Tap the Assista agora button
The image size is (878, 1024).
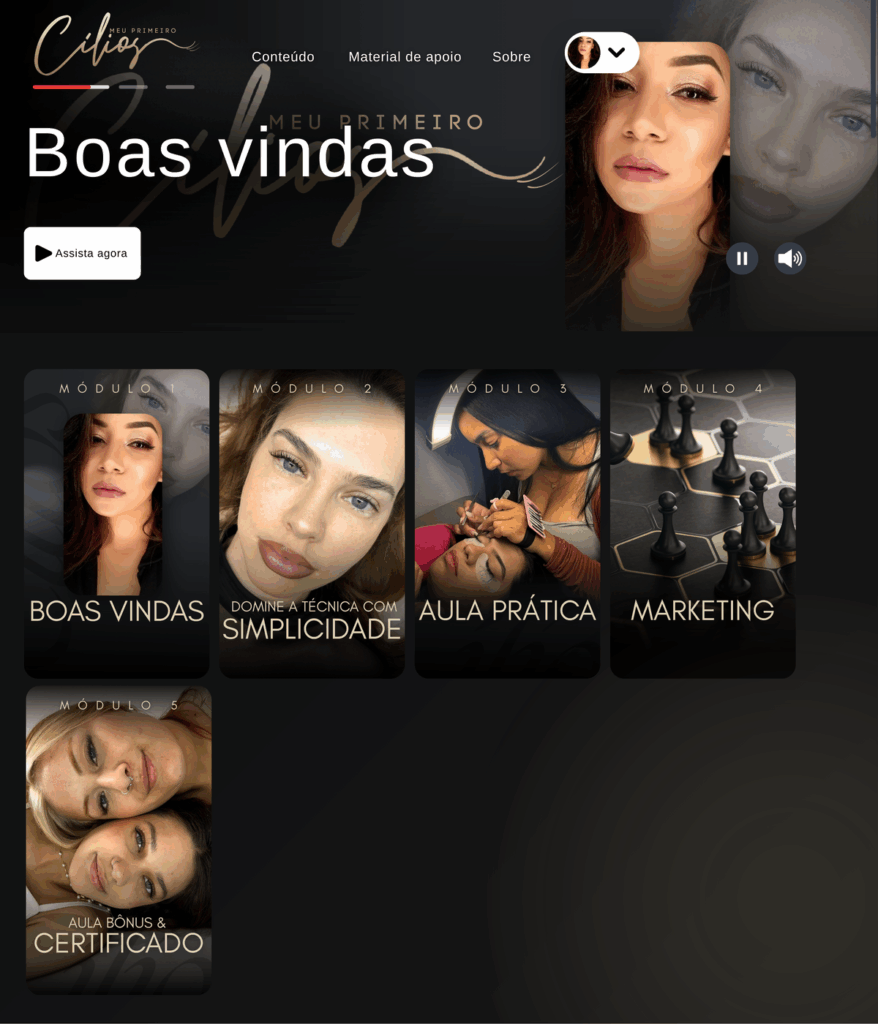pos(82,253)
